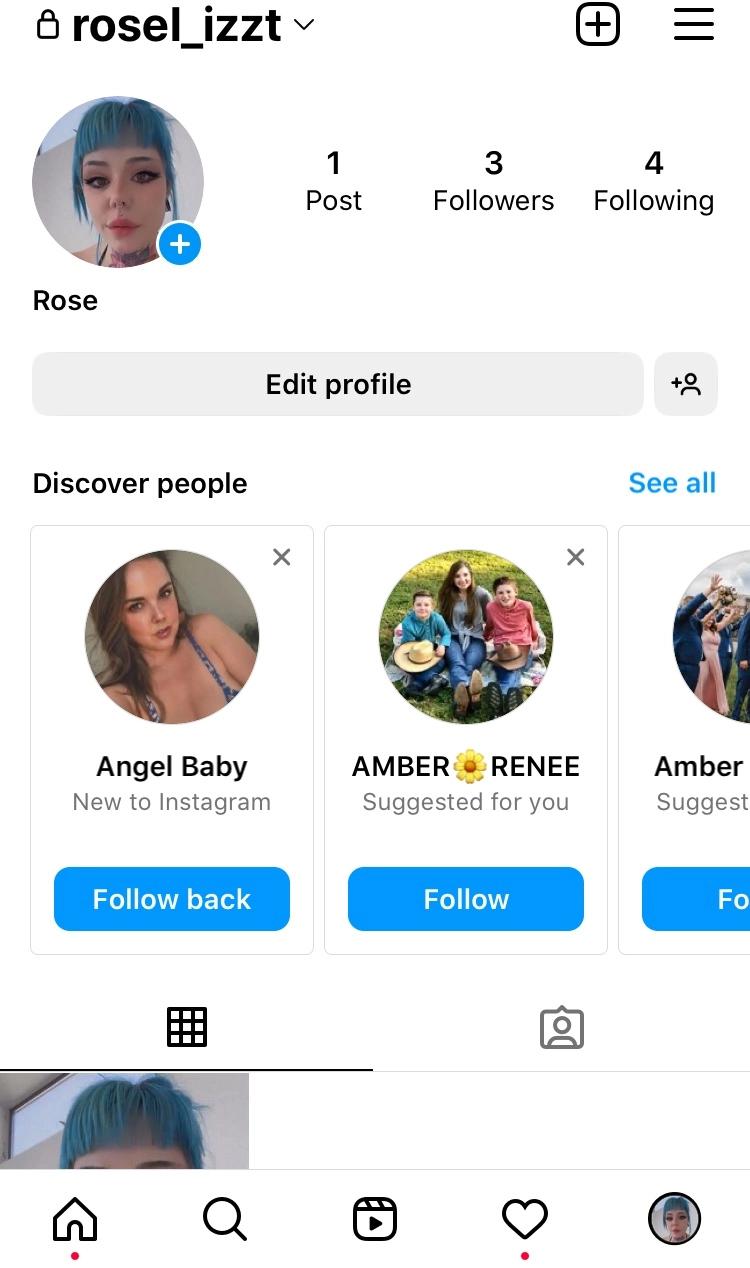Open the hamburger menu
Screen dimensions: 750x1268
693,25
